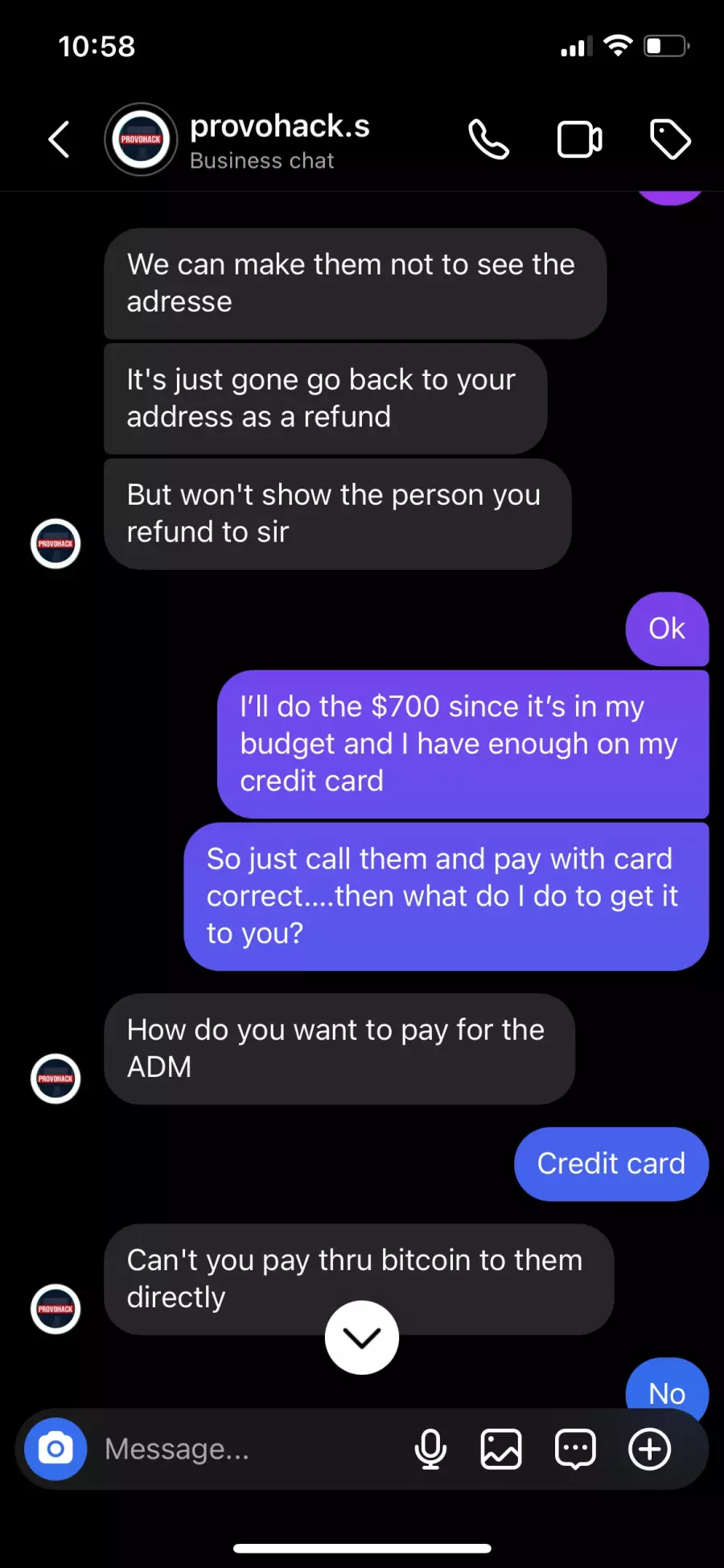Open saved replies chat bubble icon
724x1568 pixels.
click(575, 1449)
